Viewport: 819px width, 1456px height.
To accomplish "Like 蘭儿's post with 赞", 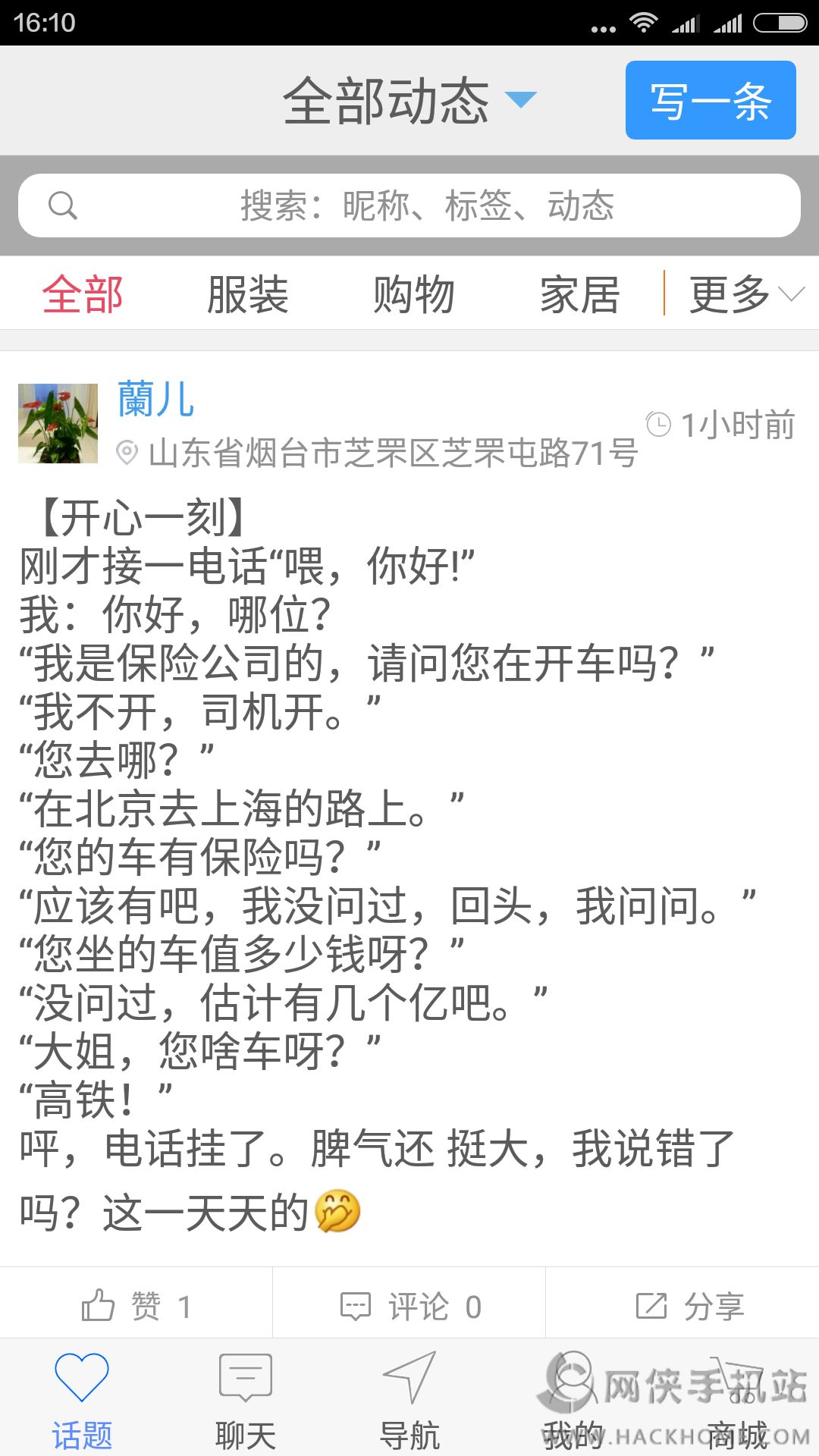I will tap(136, 1306).
